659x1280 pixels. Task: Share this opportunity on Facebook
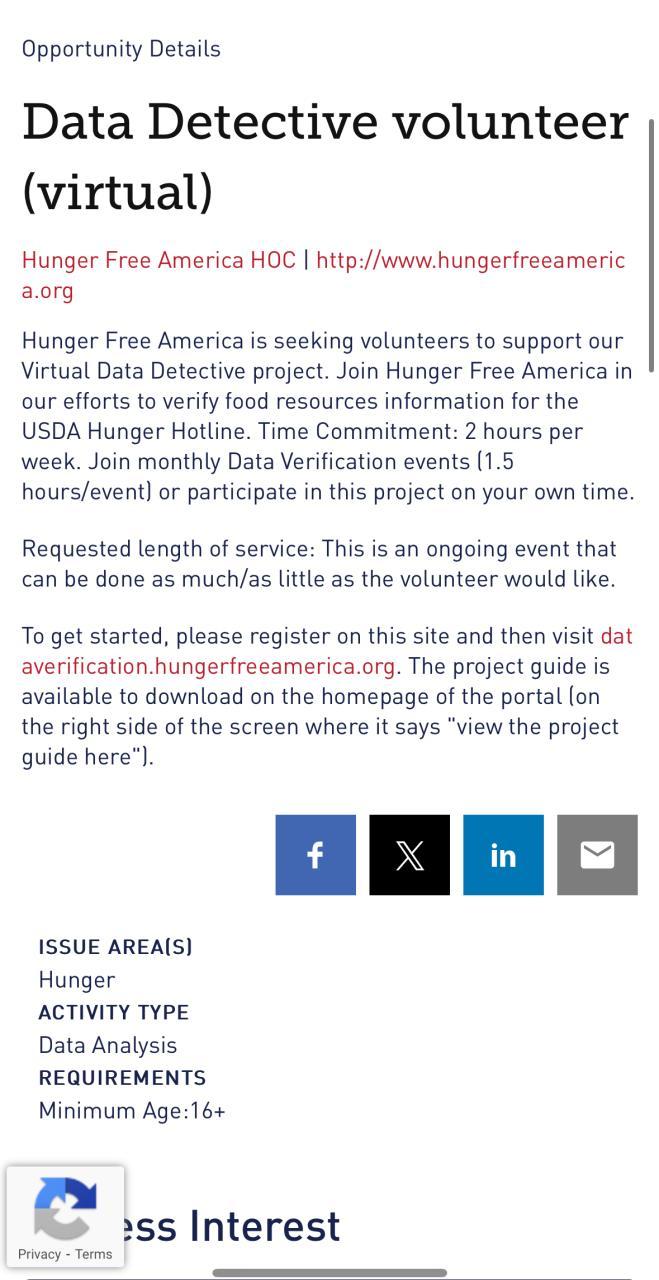[x=316, y=855]
